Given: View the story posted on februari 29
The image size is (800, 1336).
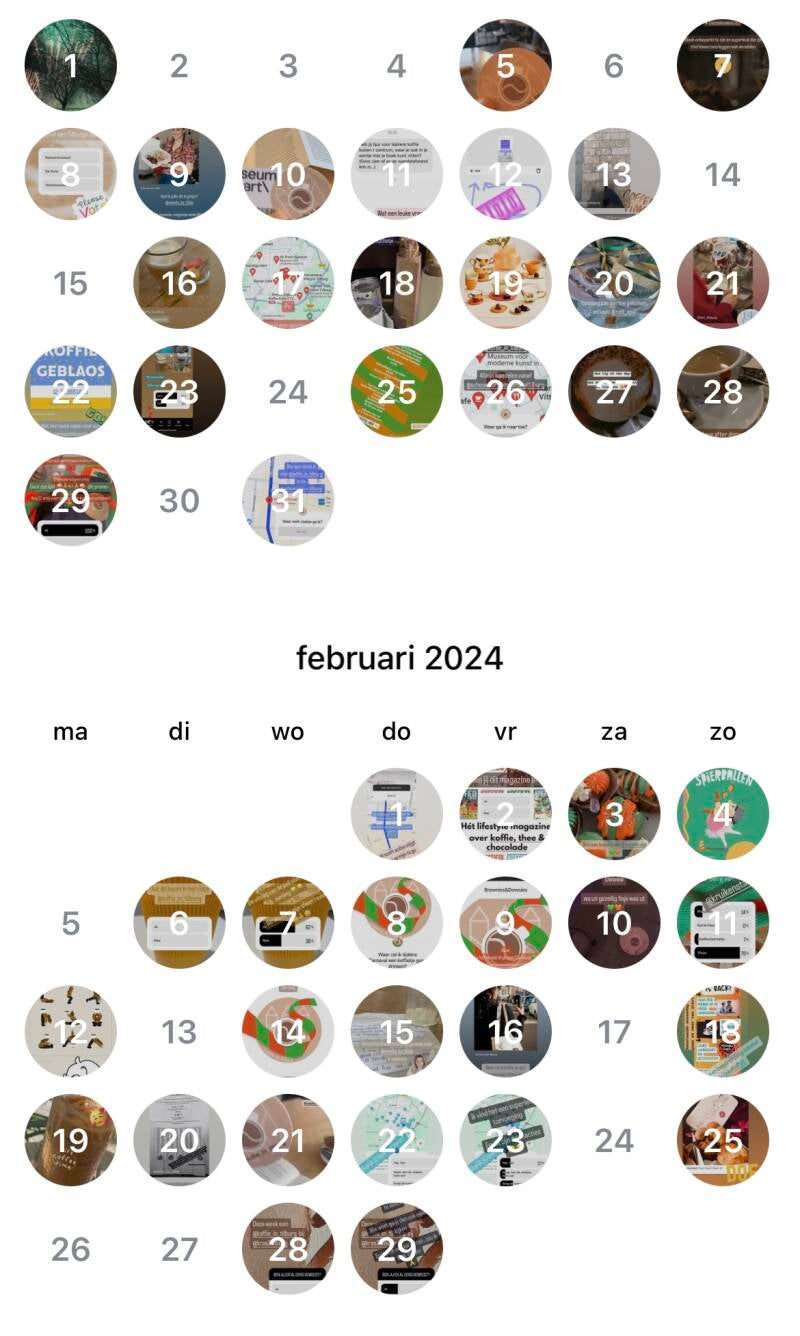Looking at the screenshot, I should pyautogui.click(x=397, y=1248).
